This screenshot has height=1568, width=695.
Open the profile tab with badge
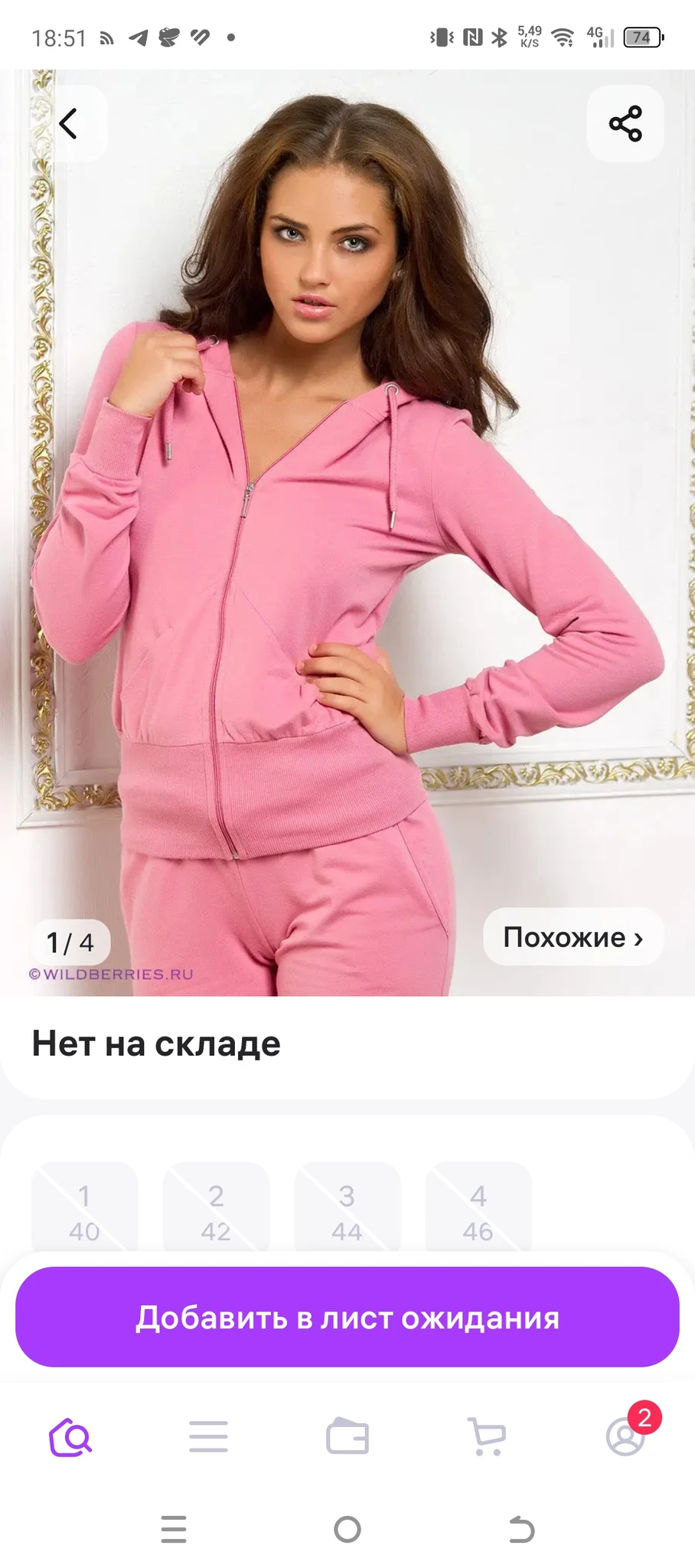point(626,1437)
